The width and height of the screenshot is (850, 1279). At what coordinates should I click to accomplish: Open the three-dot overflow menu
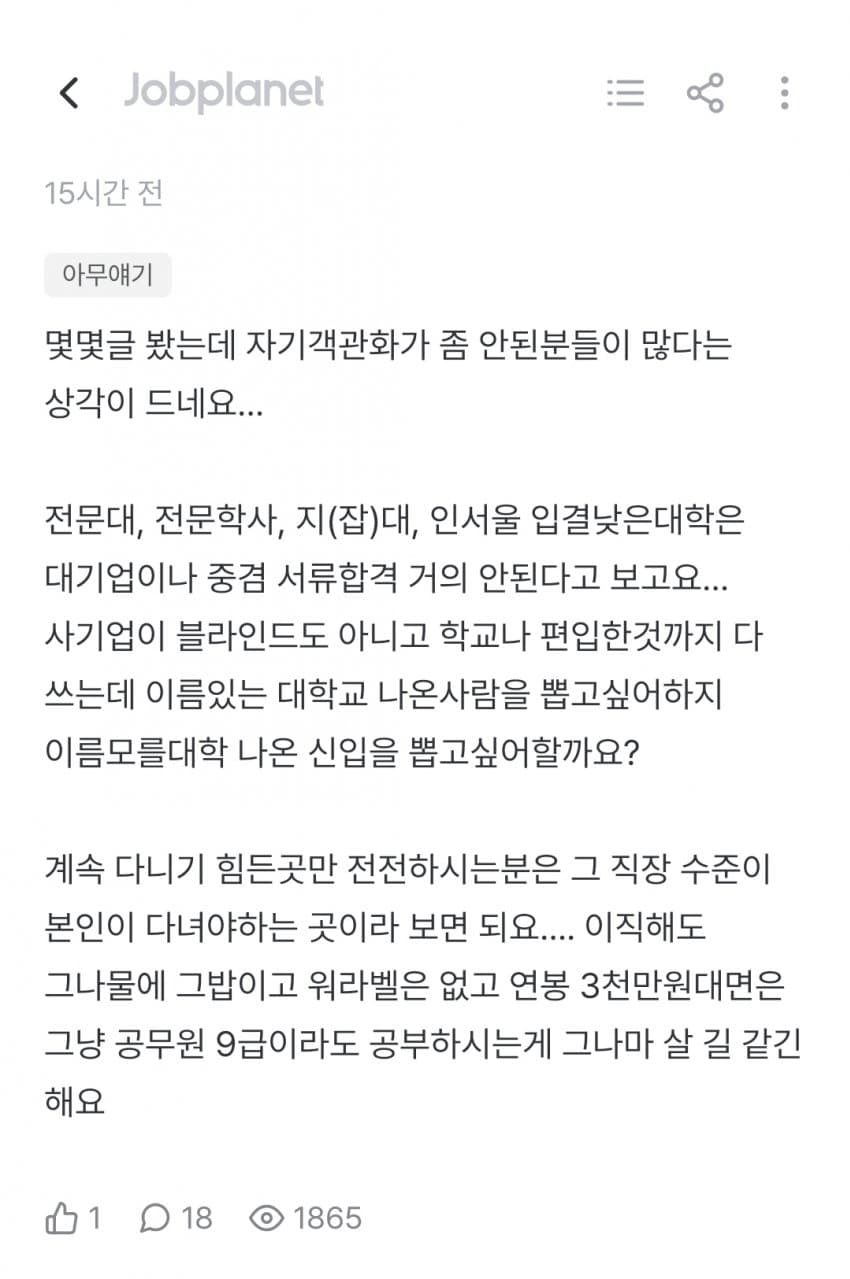pos(784,93)
